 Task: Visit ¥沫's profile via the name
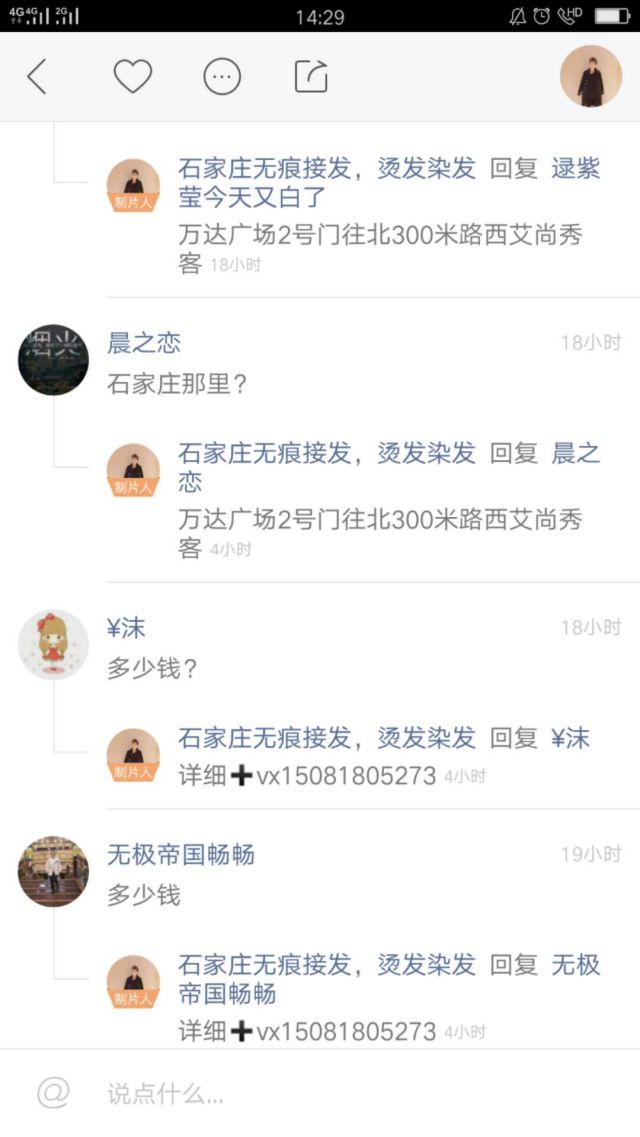click(126, 628)
